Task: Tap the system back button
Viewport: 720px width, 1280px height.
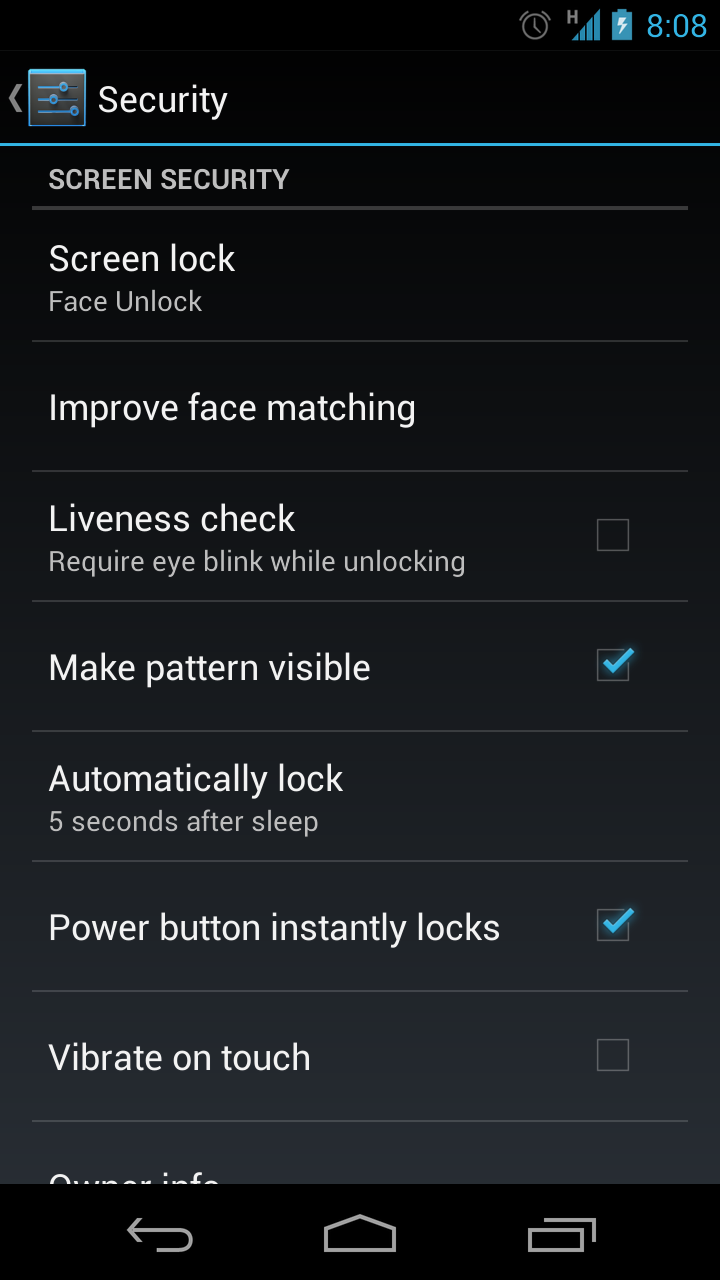Action: (160, 1235)
